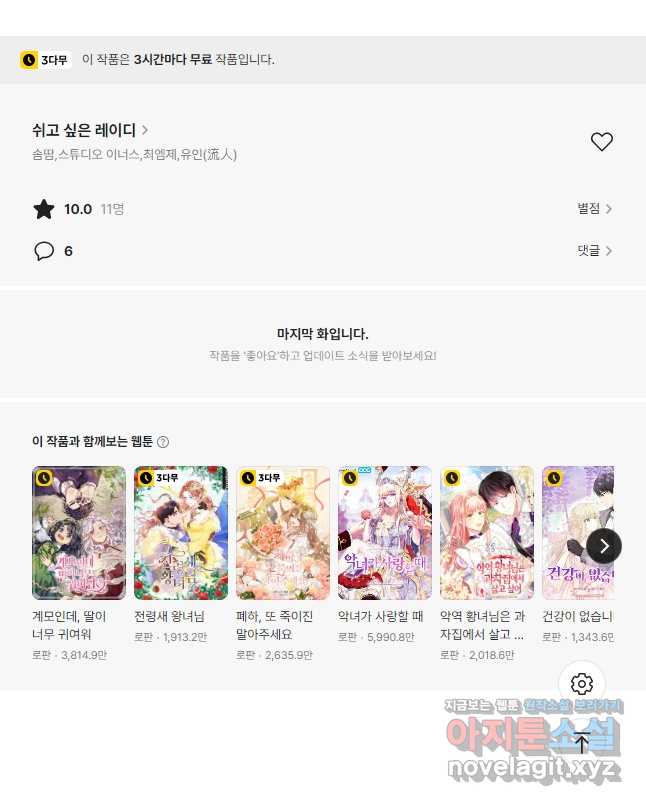Viewport: 646px width, 806px height.
Task: Open the webtoon 건강이 없습니다
Action: tap(577, 533)
